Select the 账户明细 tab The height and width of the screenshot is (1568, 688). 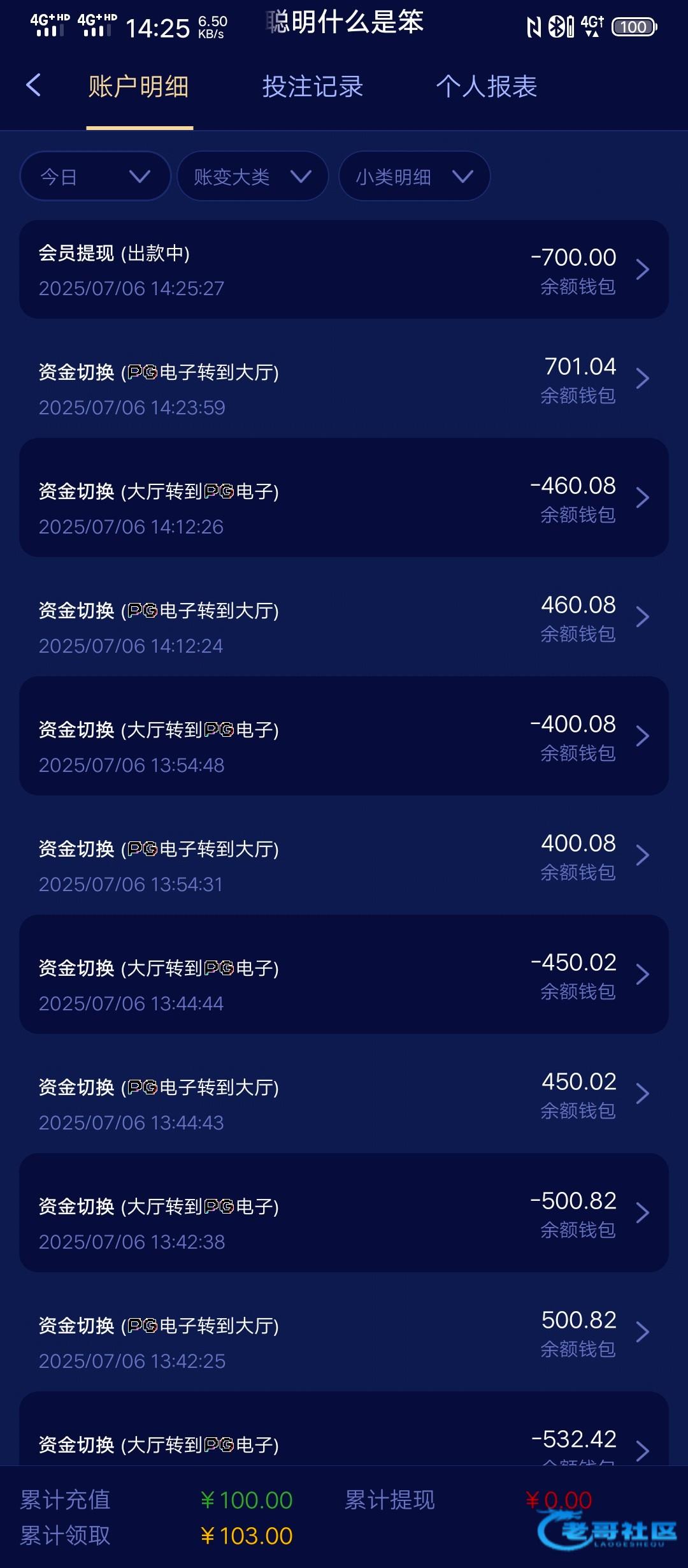point(139,86)
